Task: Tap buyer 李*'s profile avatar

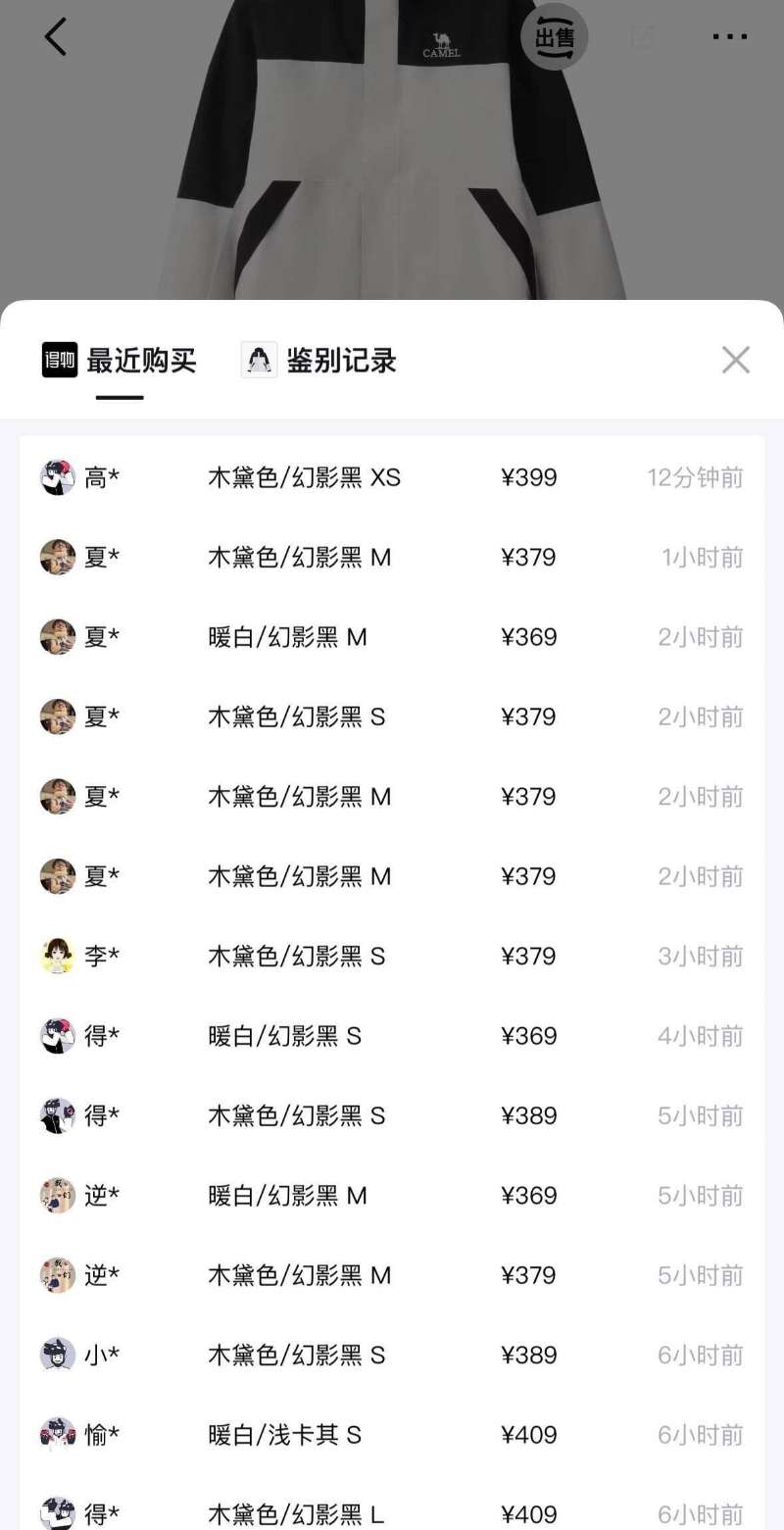Action: pyautogui.click(x=58, y=956)
